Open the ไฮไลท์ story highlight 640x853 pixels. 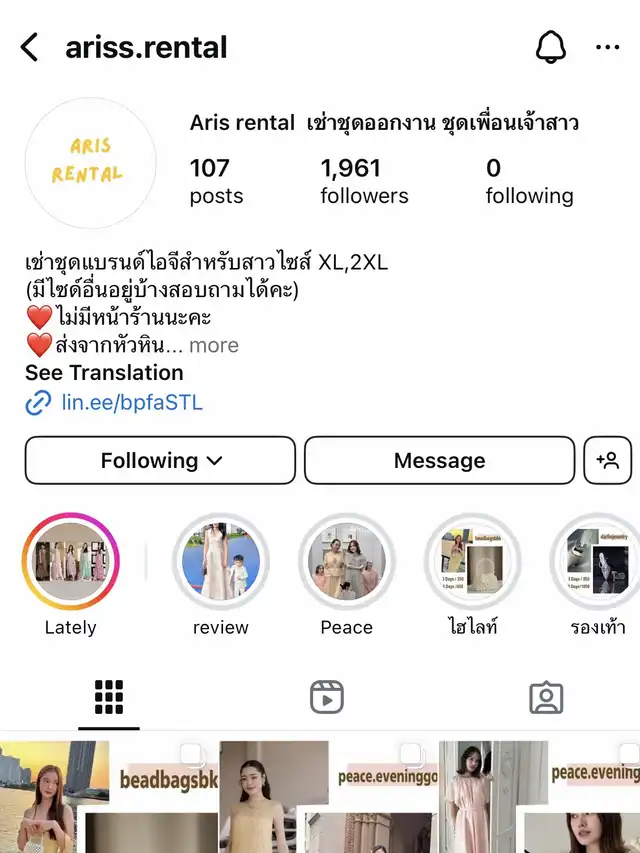pyautogui.click(x=473, y=561)
